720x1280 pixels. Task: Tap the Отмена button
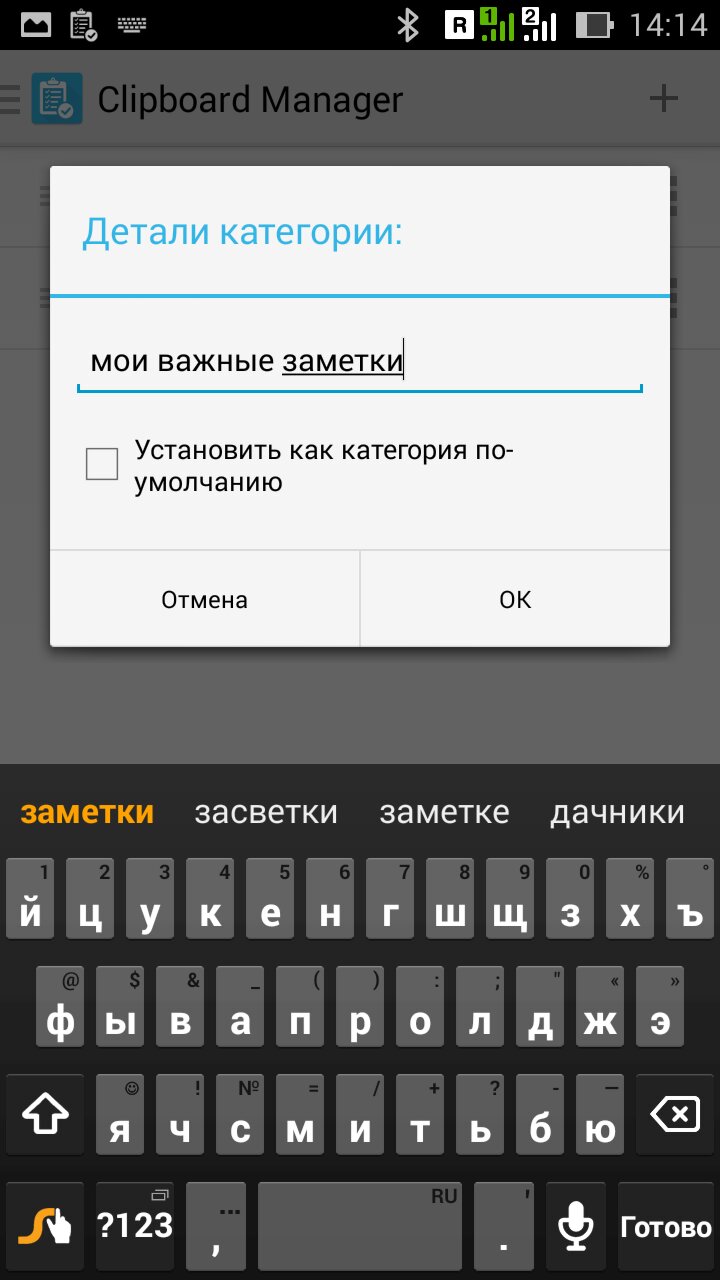205,599
